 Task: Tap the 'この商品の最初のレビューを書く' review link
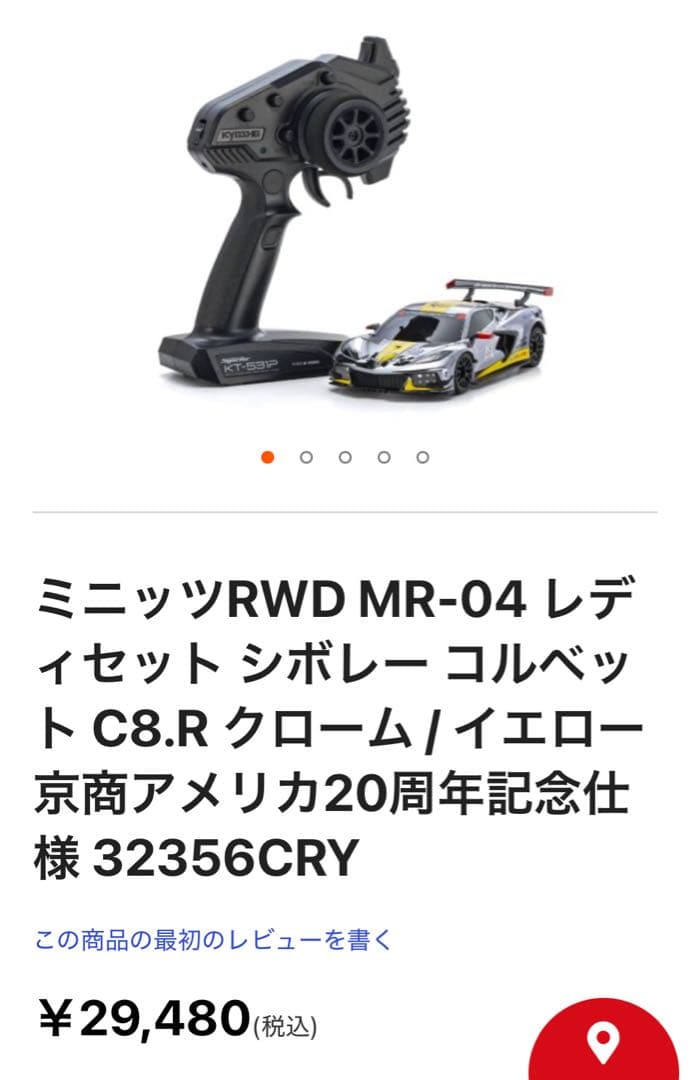coord(214,940)
